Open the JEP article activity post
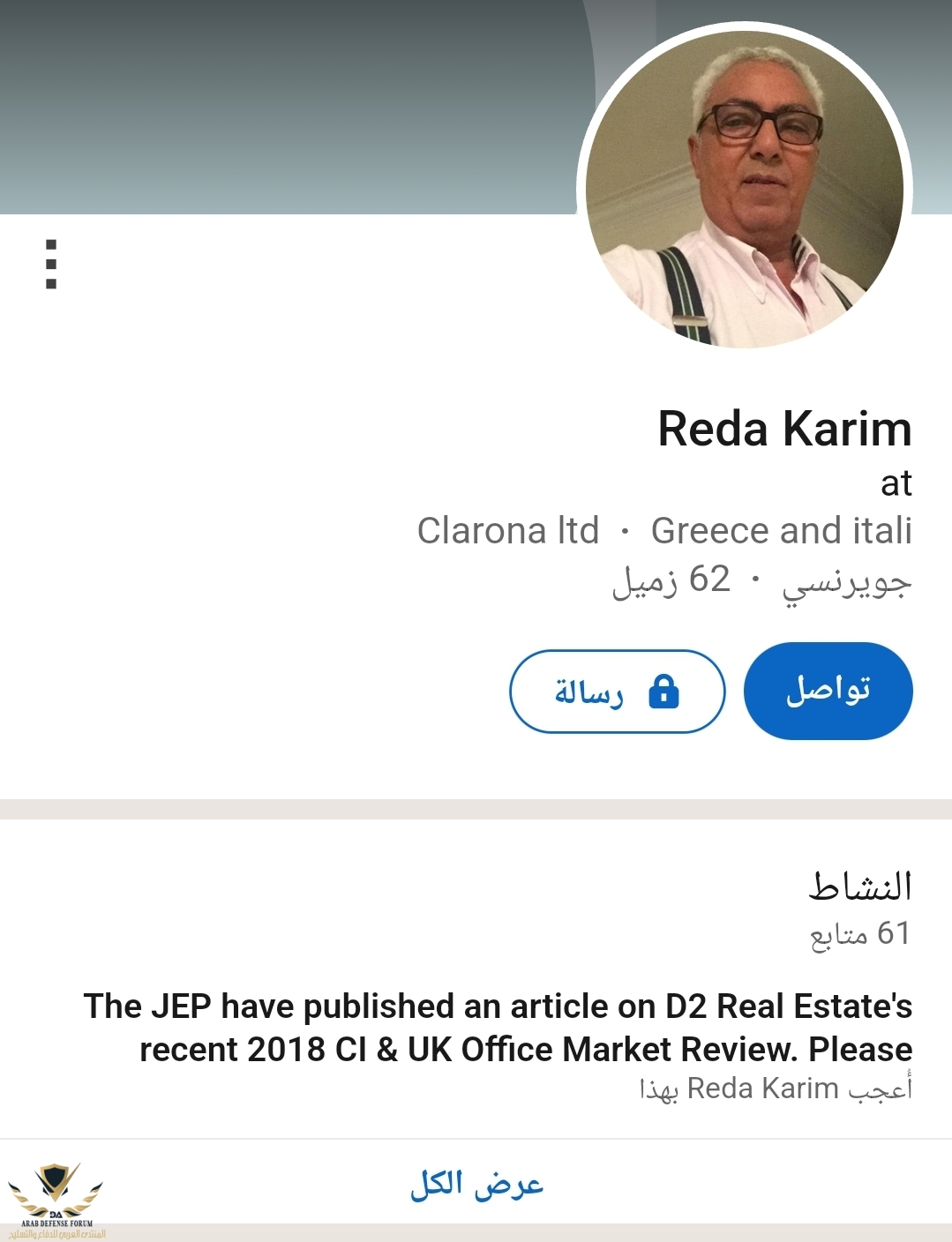952x1242 pixels. click(x=498, y=1028)
